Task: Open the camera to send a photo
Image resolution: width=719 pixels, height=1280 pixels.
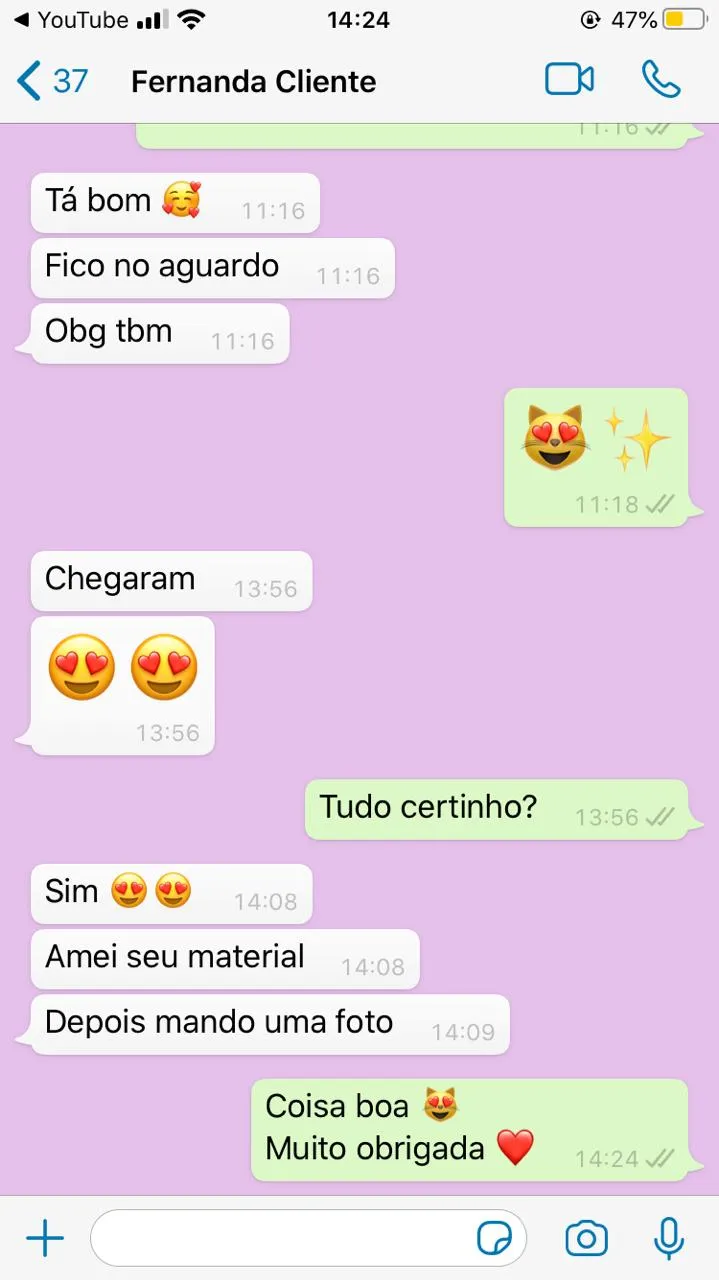Action: click(x=586, y=1239)
